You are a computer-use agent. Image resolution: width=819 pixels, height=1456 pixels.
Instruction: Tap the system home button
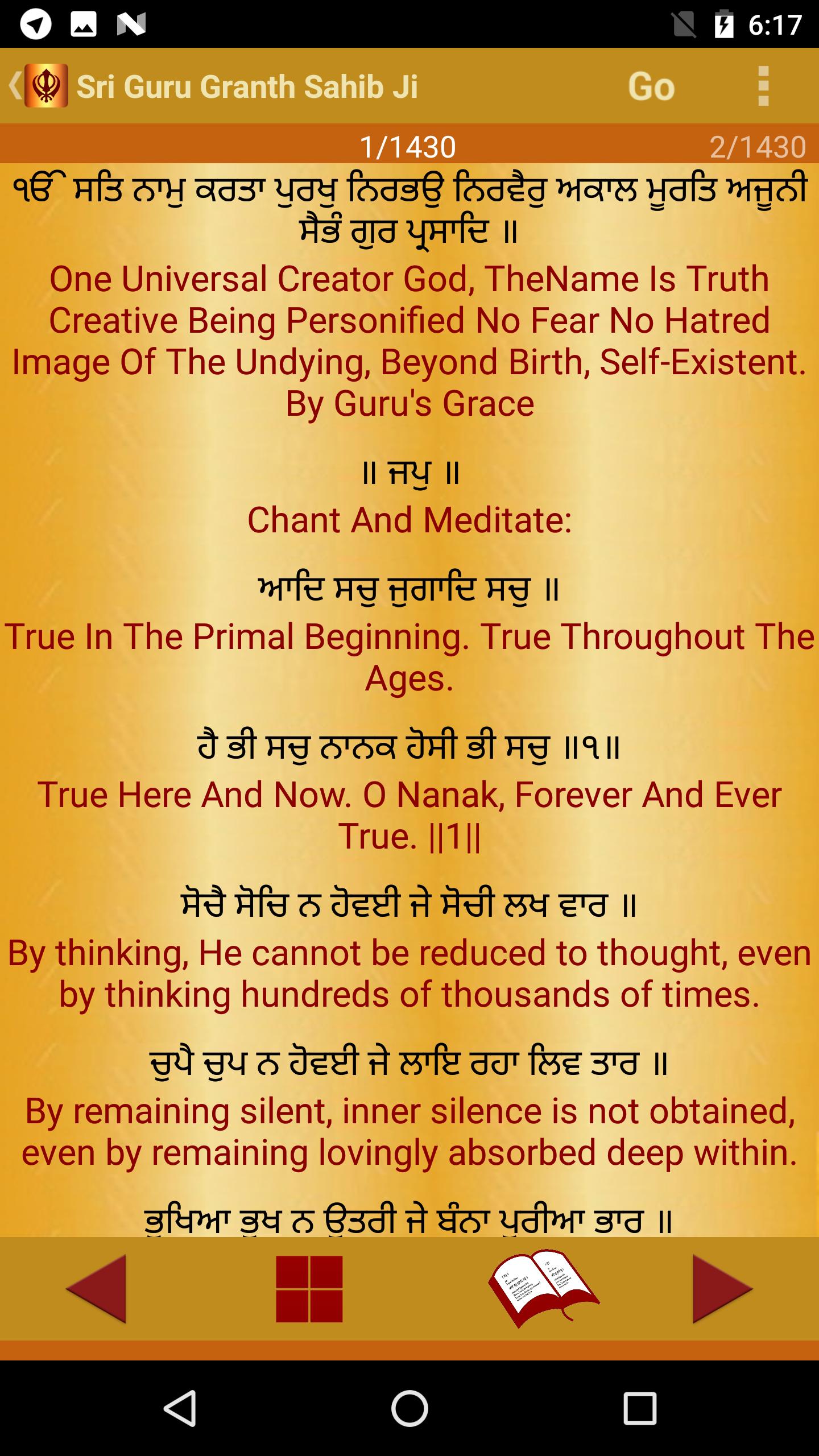(x=409, y=1408)
